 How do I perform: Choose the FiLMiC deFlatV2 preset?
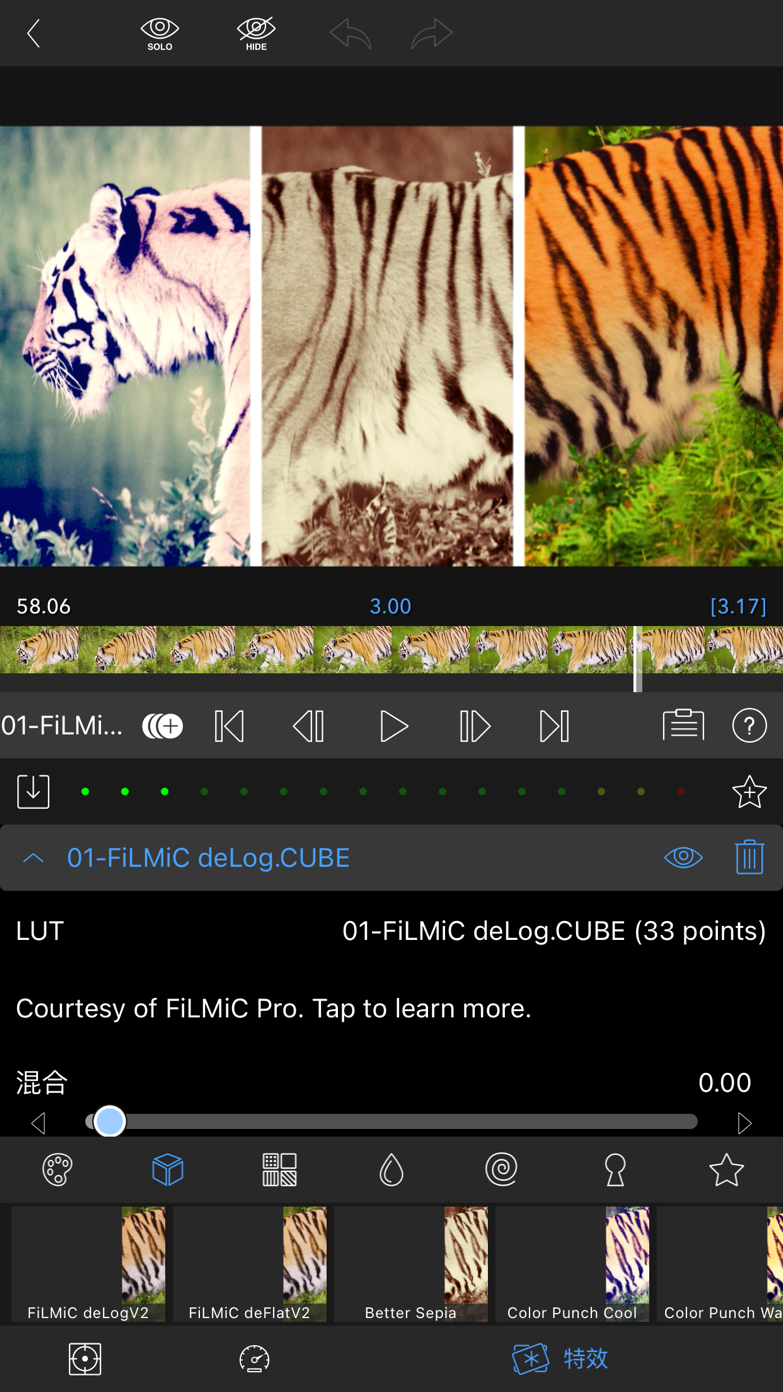tap(251, 1264)
